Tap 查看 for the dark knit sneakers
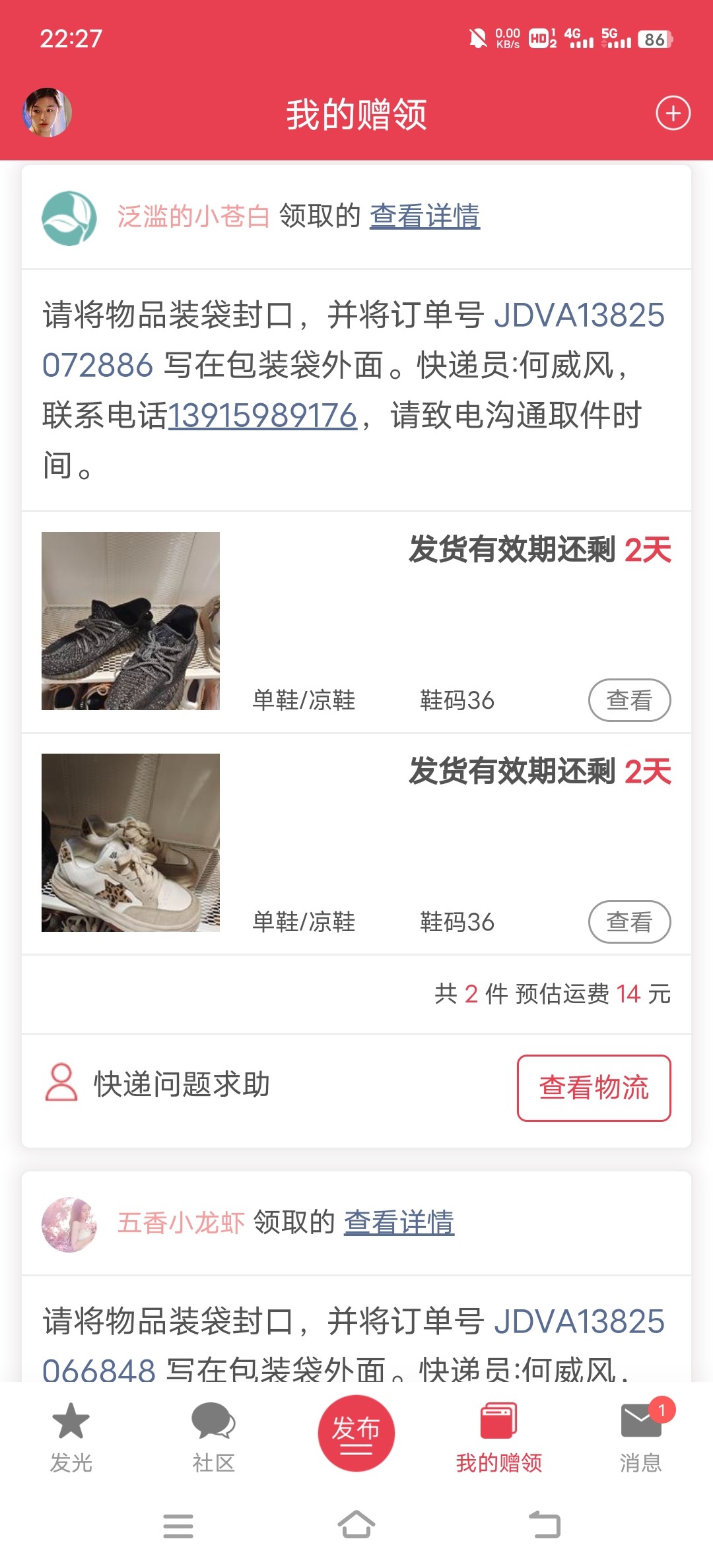713x1568 pixels. [x=628, y=700]
